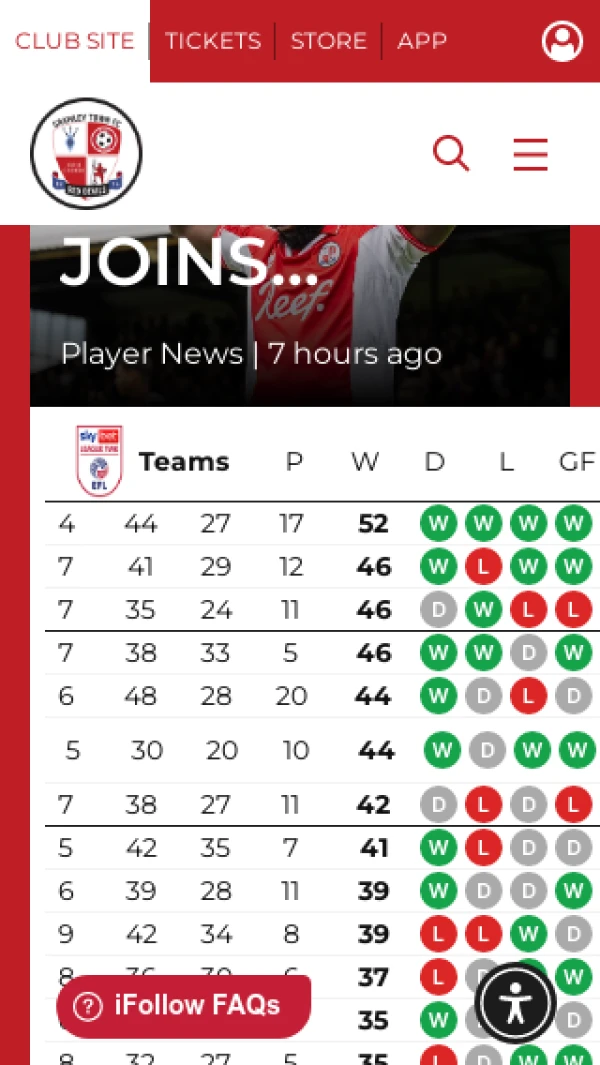The image size is (600, 1065).
Task: Go to the Tickets page
Action: tap(212, 41)
